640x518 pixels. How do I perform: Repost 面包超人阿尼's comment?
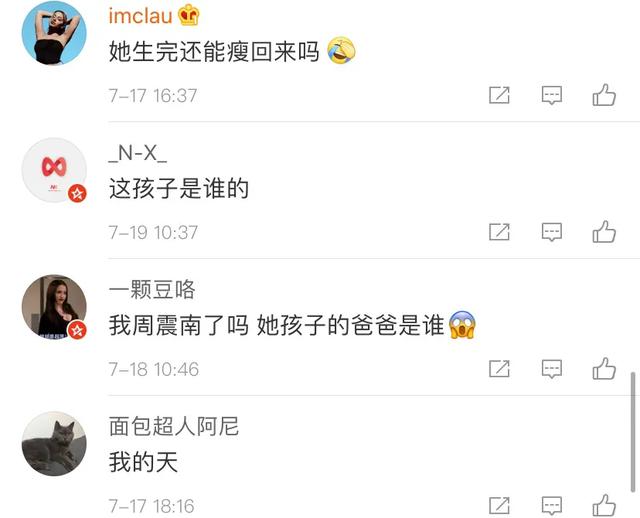pyautogui.click(x=499, y=505)
